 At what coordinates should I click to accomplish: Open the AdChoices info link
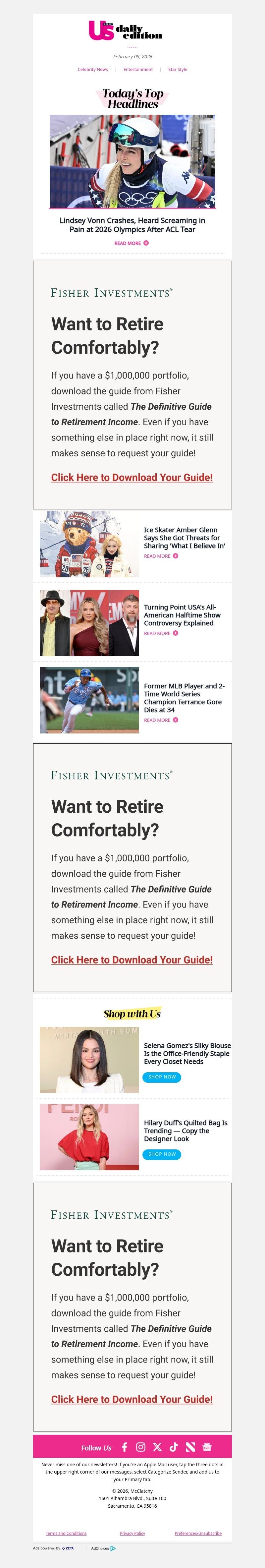(x=103, y=1548)
